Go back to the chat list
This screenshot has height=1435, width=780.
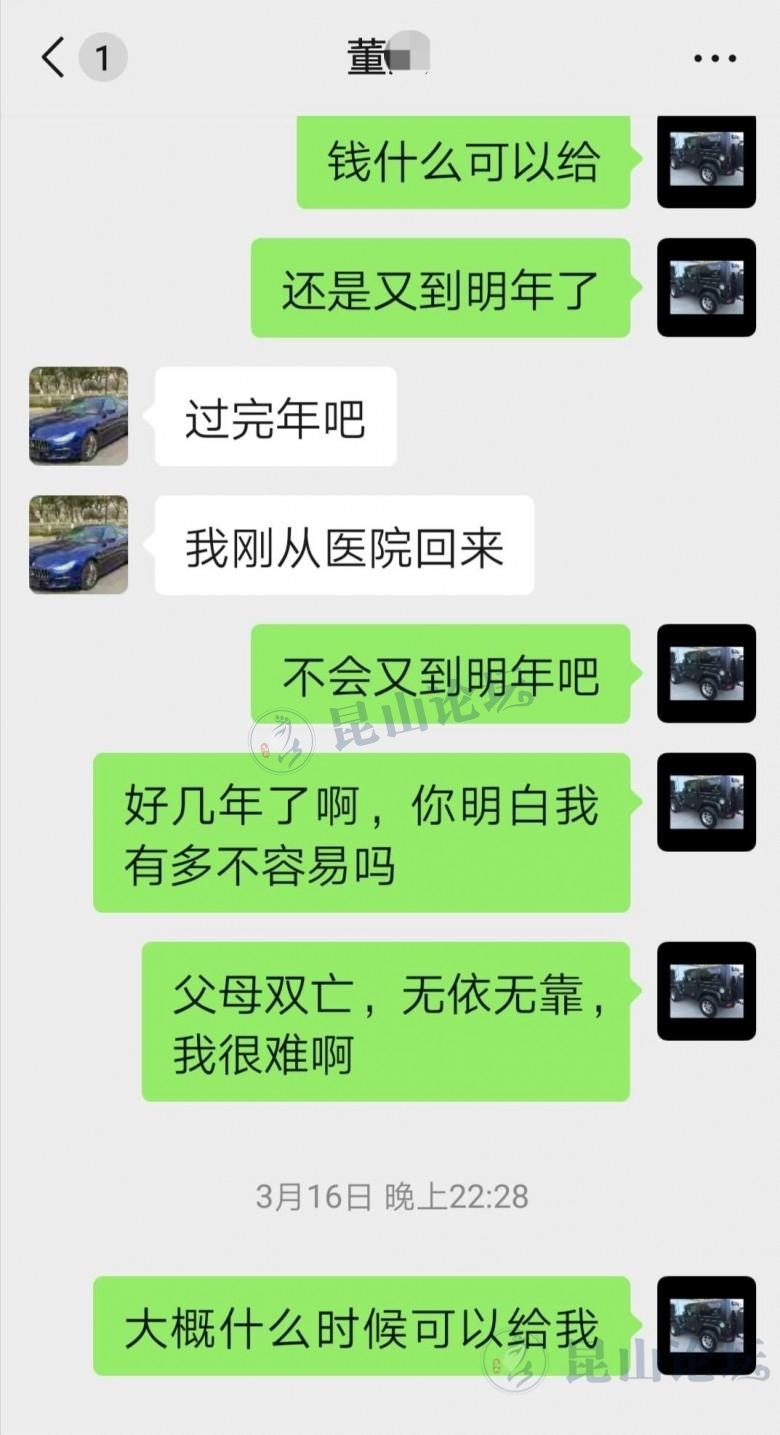[x=54, y=58]
